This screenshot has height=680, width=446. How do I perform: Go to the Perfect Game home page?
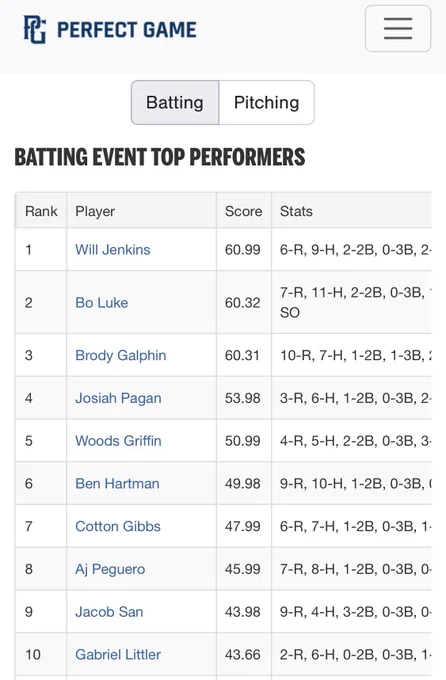coord(110,29)
